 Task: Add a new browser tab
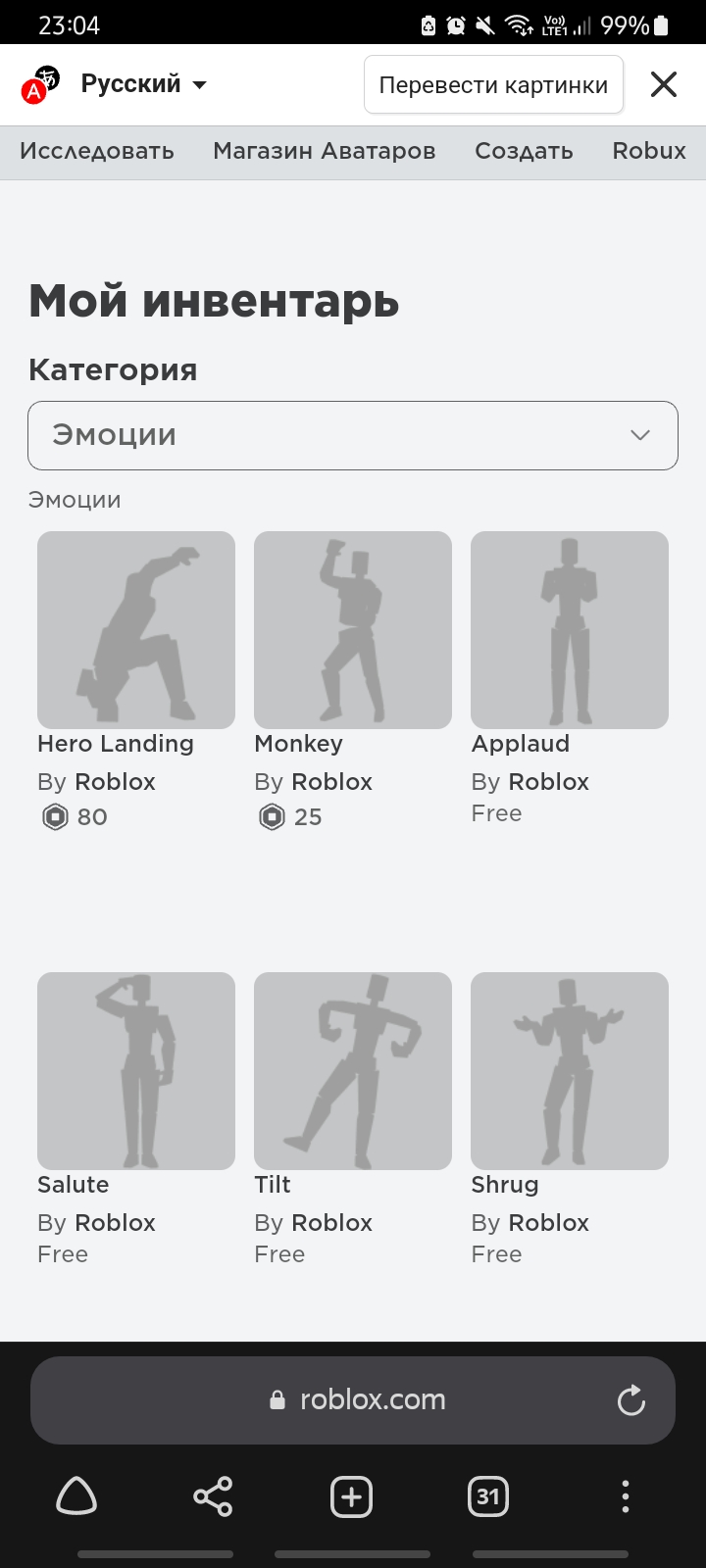click(351, 1496)
